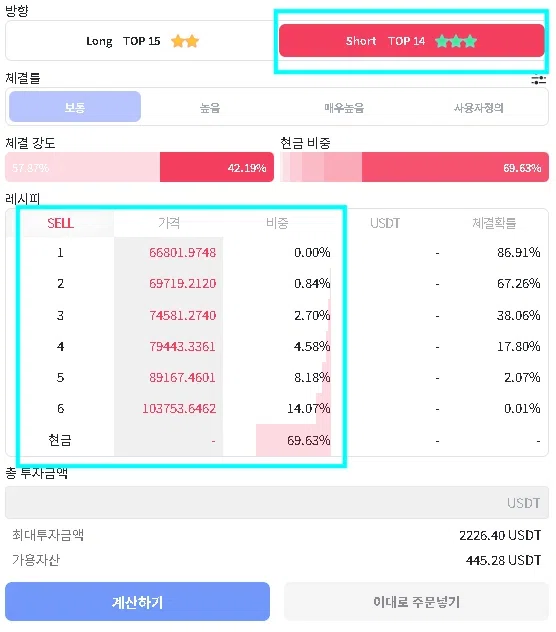
Task: Choose the 높음 fill rate option
Action: tap(210, 108)
